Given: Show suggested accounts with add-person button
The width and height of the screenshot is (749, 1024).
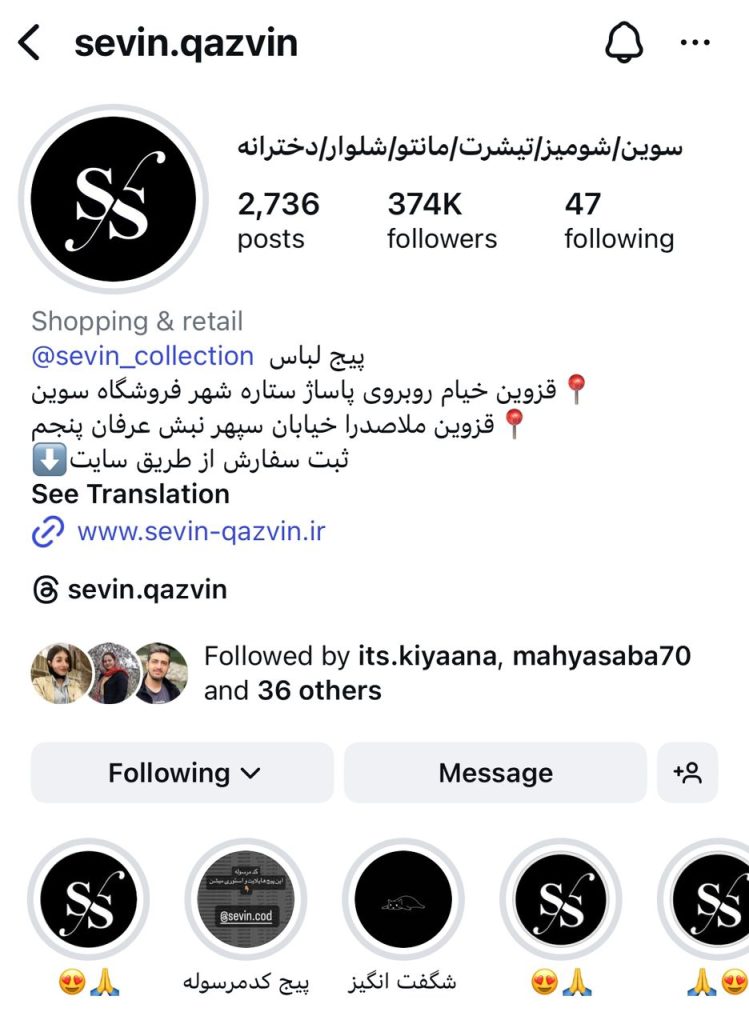Looking at the screenshot, I should [688, 773].
